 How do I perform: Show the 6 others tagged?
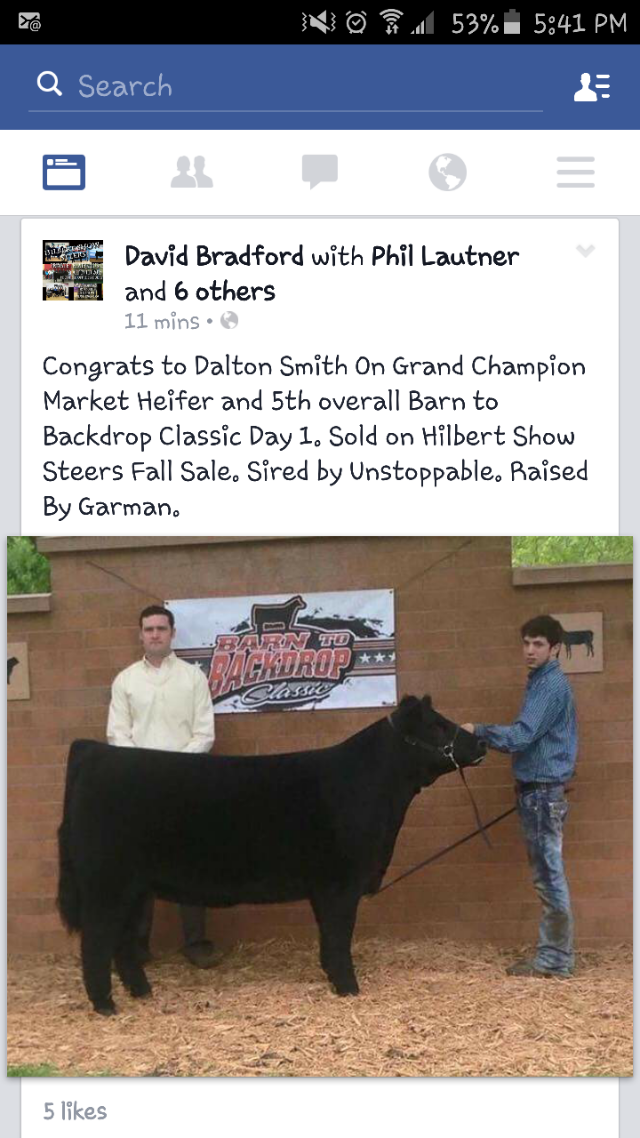[225, 292]
